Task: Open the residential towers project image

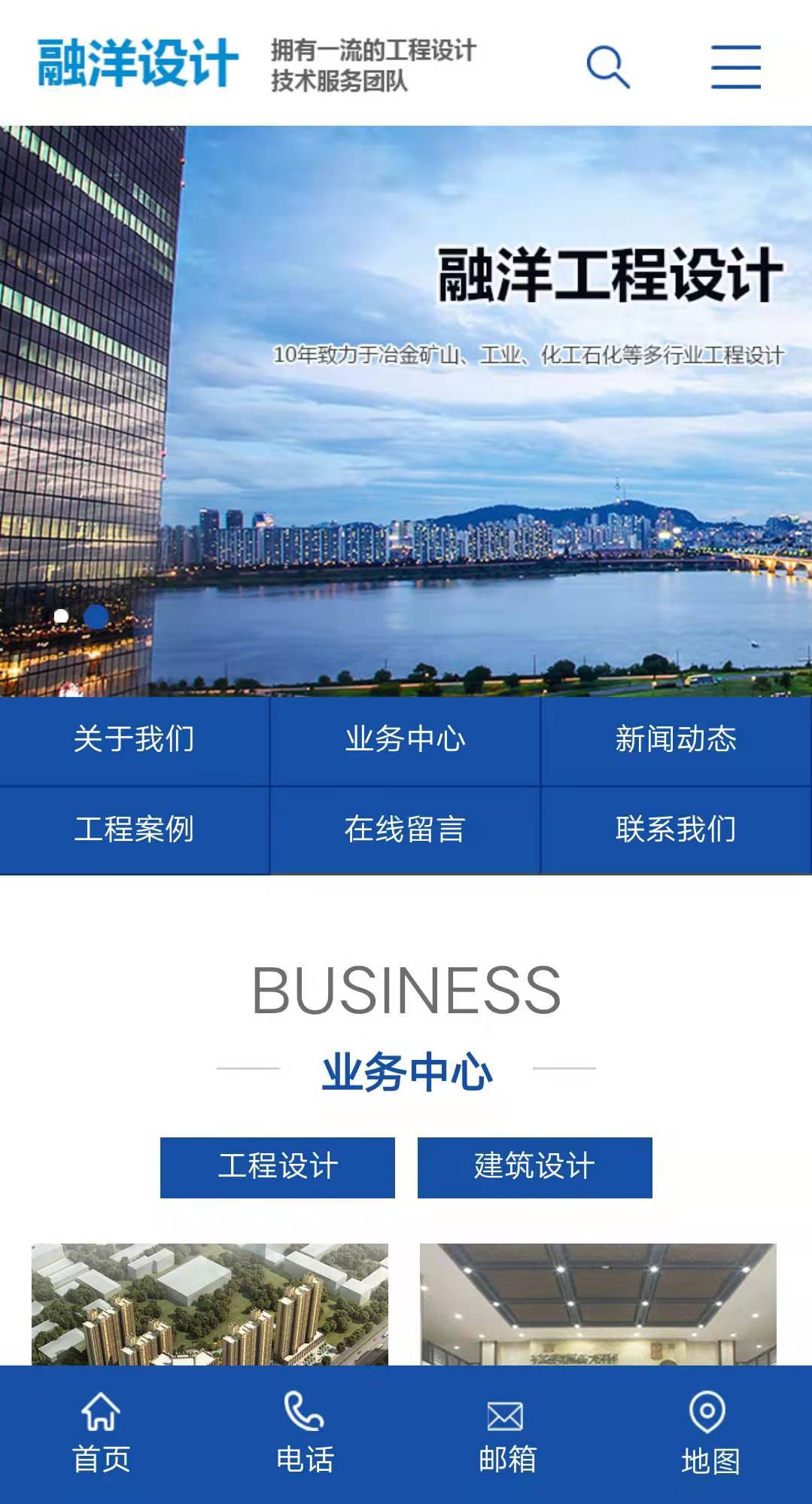Action: pos(209,1304)
